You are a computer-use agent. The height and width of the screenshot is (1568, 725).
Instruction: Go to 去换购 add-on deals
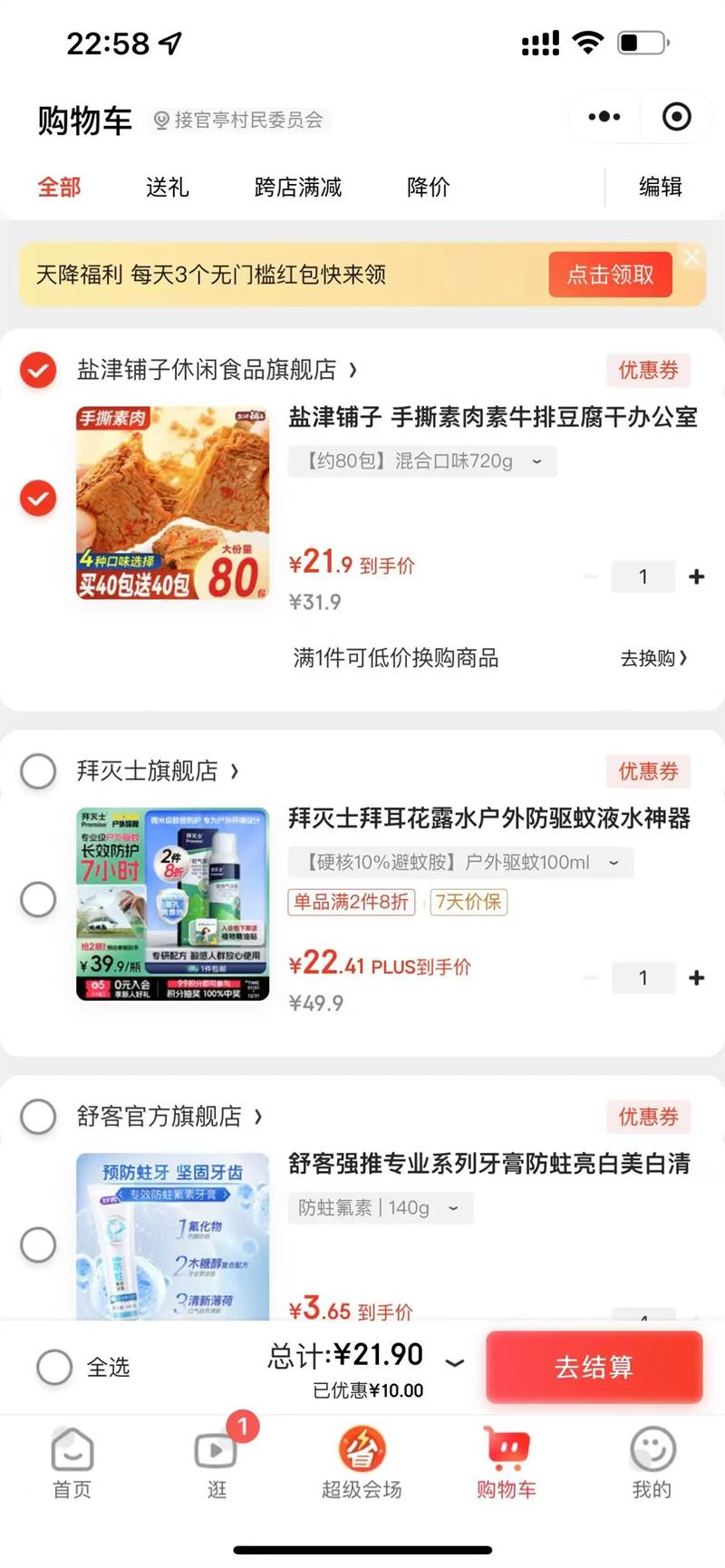[x=652, y=658]
